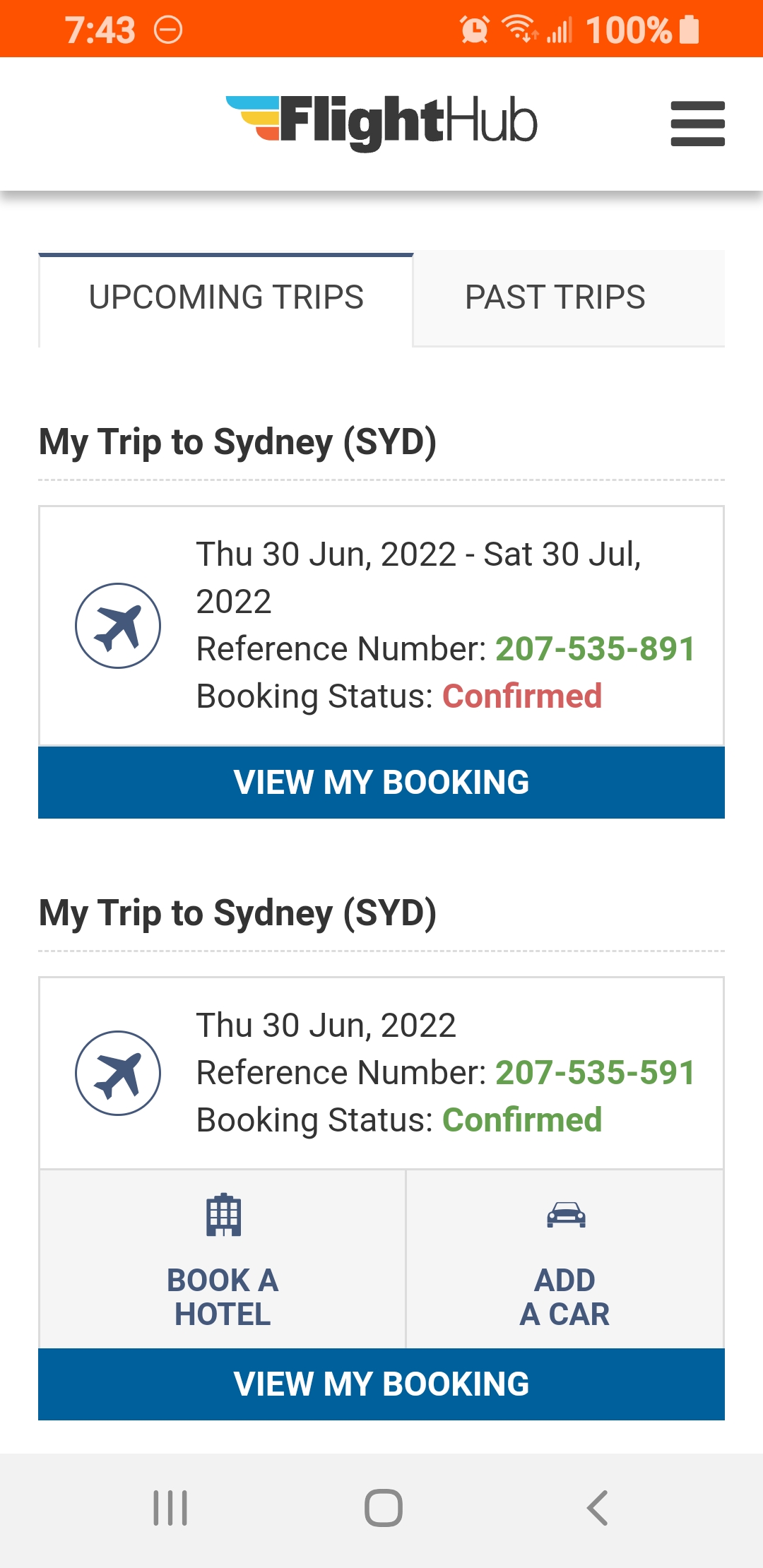This screenshot has height=1568, width=763.
Task: Click reference number 207-535-591
Action: (x=595, y=1071)
